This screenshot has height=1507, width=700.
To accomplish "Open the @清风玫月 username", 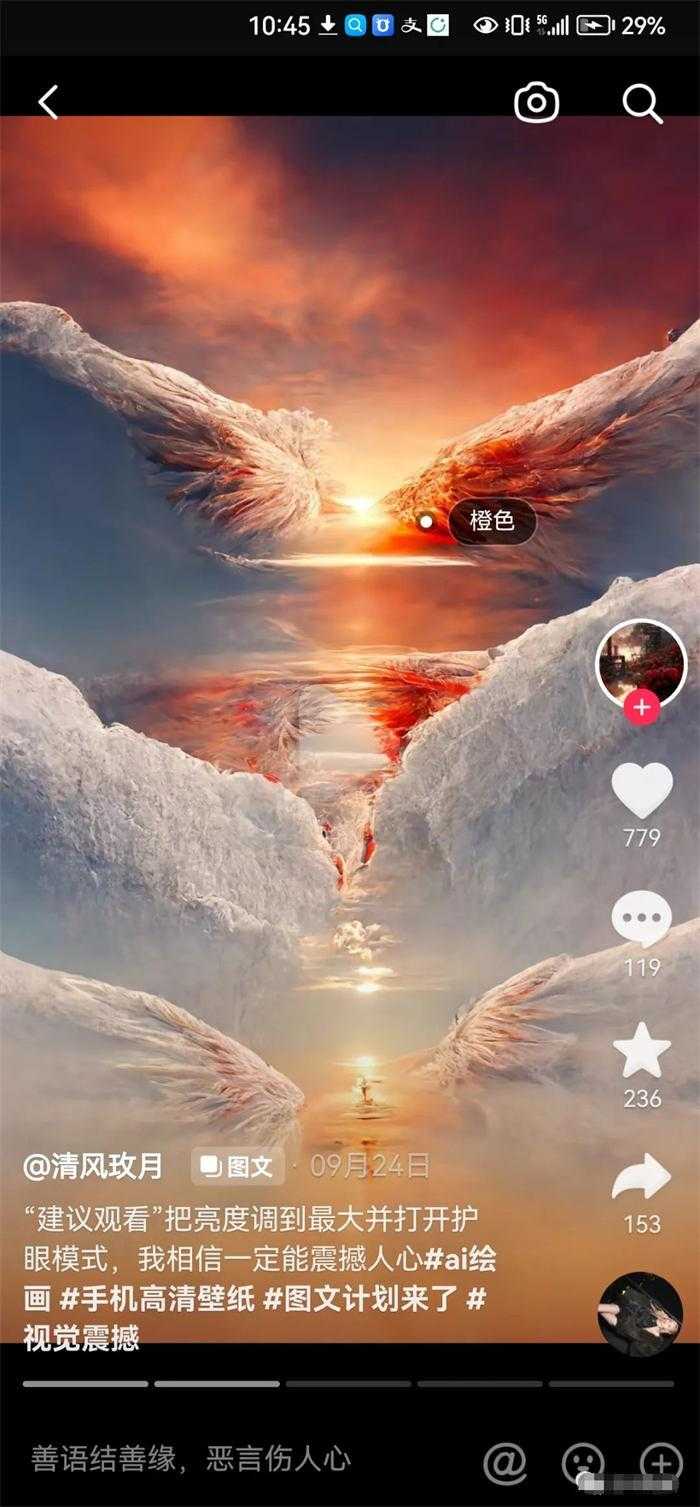I will click(94, 1166).
